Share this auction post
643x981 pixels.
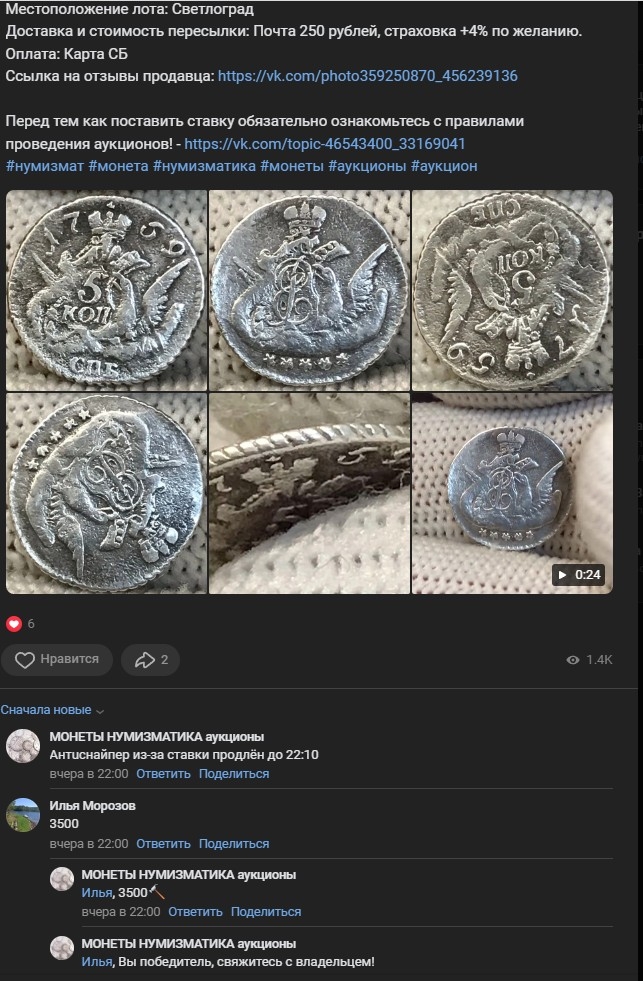[151, 659]
